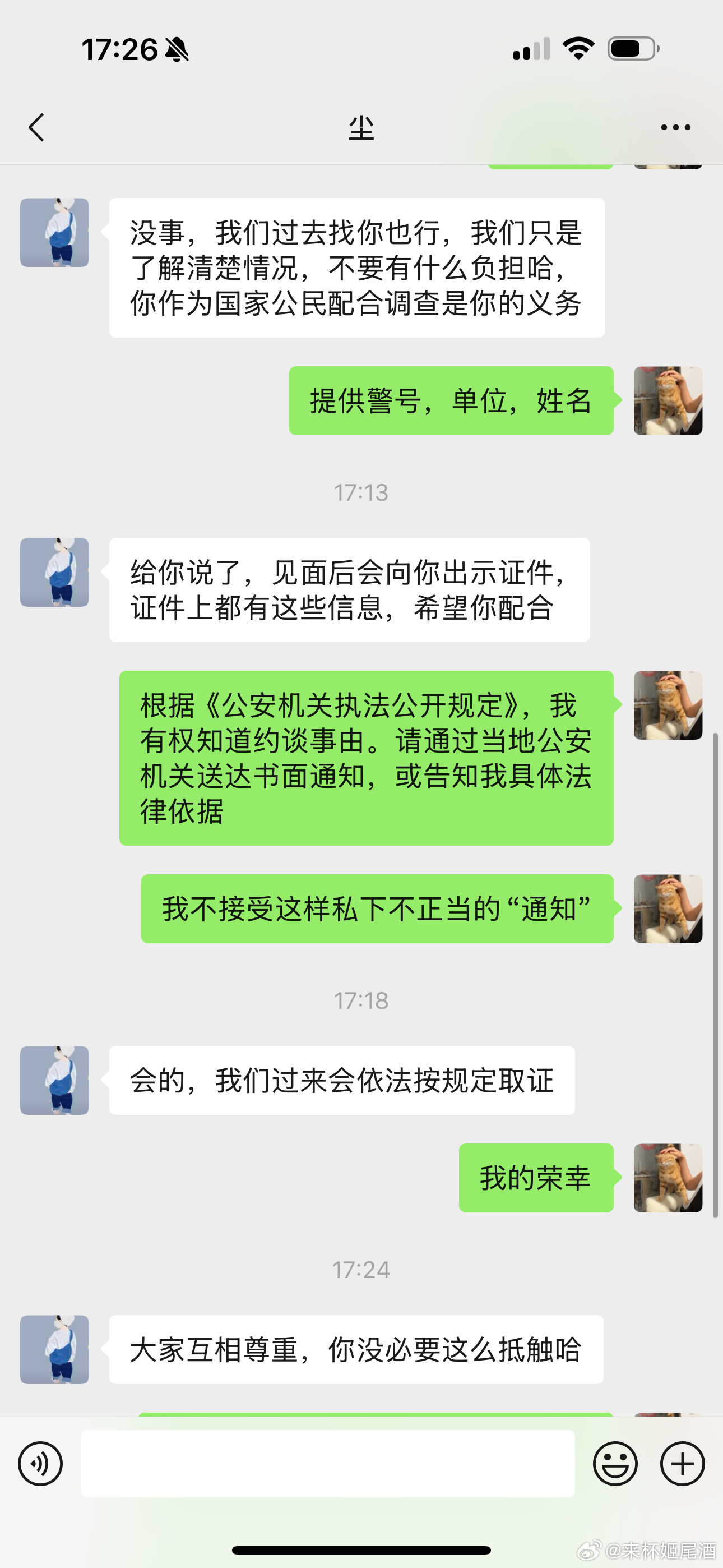Go back to the chat list
This screenshot has height=1568, width=723.
(x=36, y=127)
